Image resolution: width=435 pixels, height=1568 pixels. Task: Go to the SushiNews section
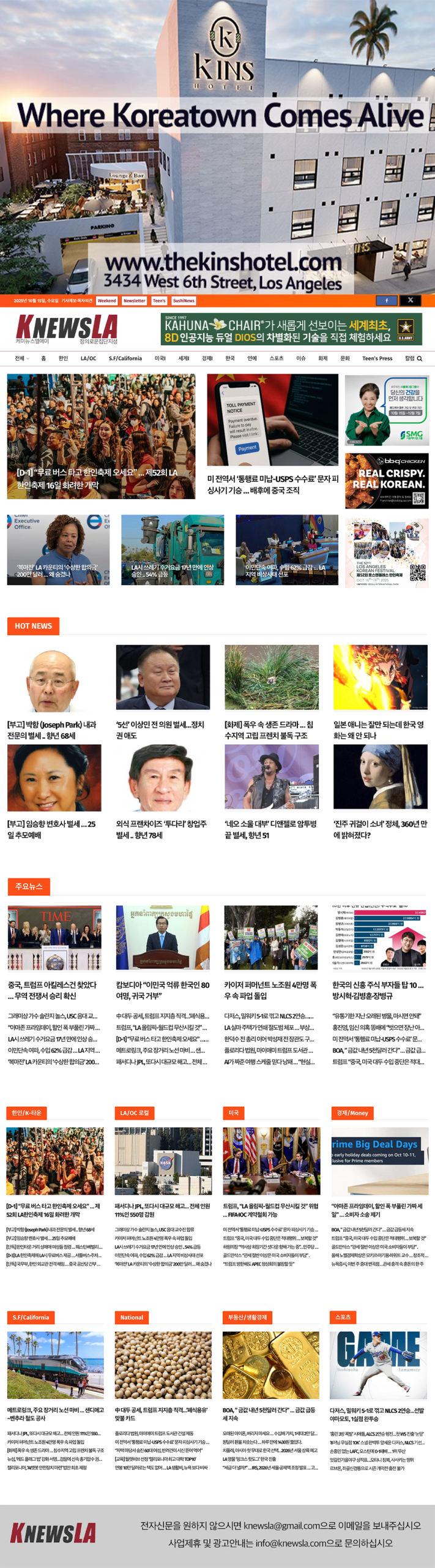point(184,301)
